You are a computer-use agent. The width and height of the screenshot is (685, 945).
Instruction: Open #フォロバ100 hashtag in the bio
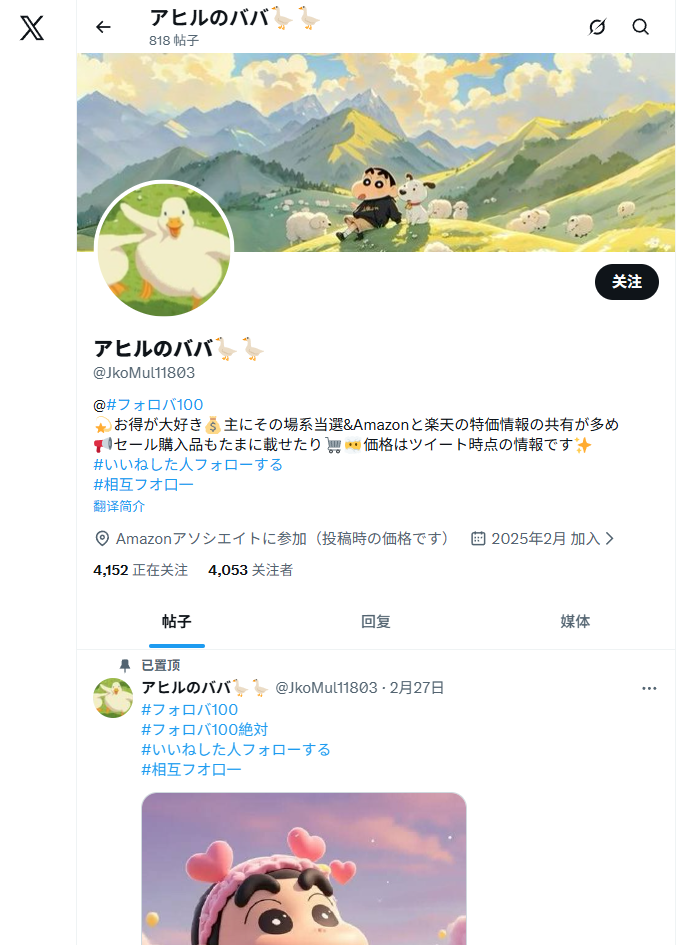(154, 404)
